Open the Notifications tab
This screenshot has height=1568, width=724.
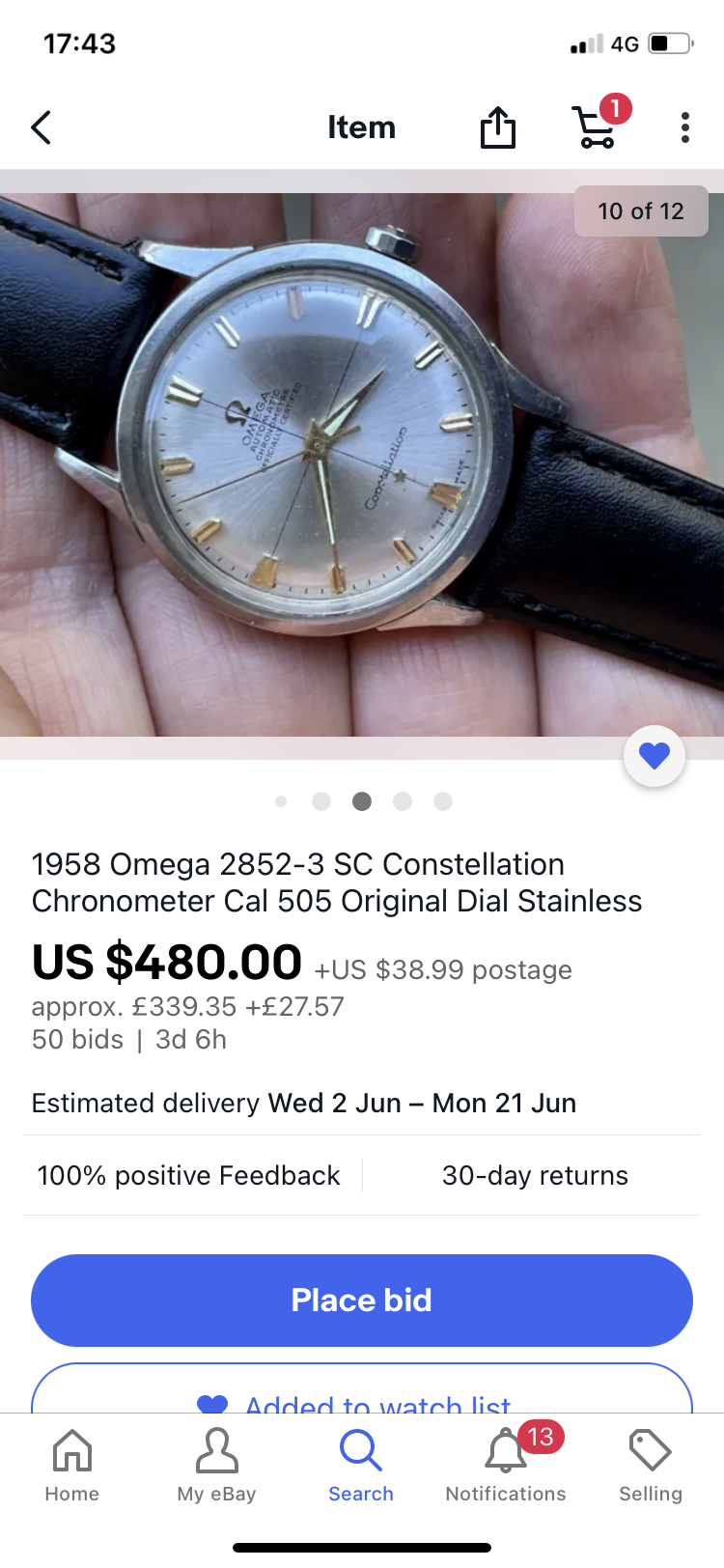[506, 1466]
